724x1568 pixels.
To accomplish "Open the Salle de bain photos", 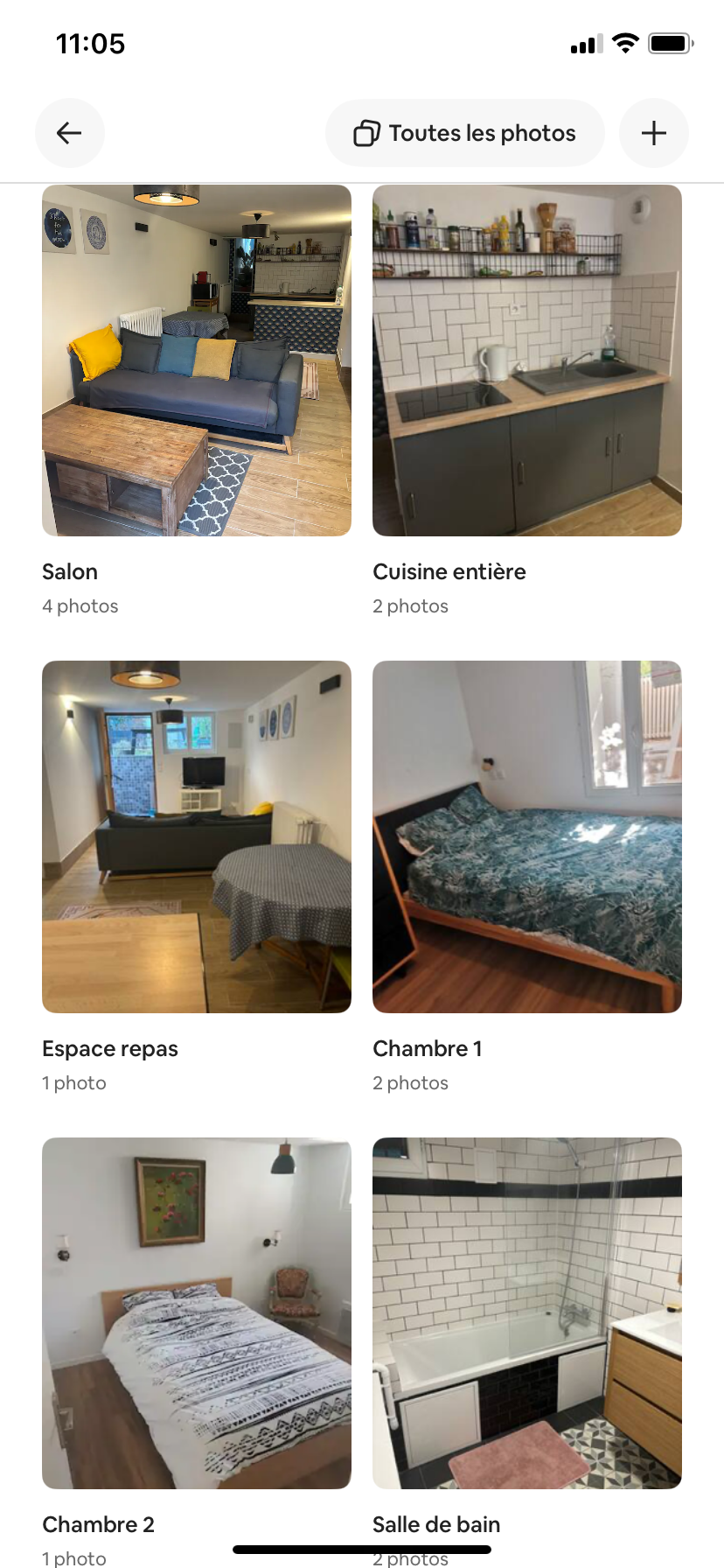I will (526, 1312).
